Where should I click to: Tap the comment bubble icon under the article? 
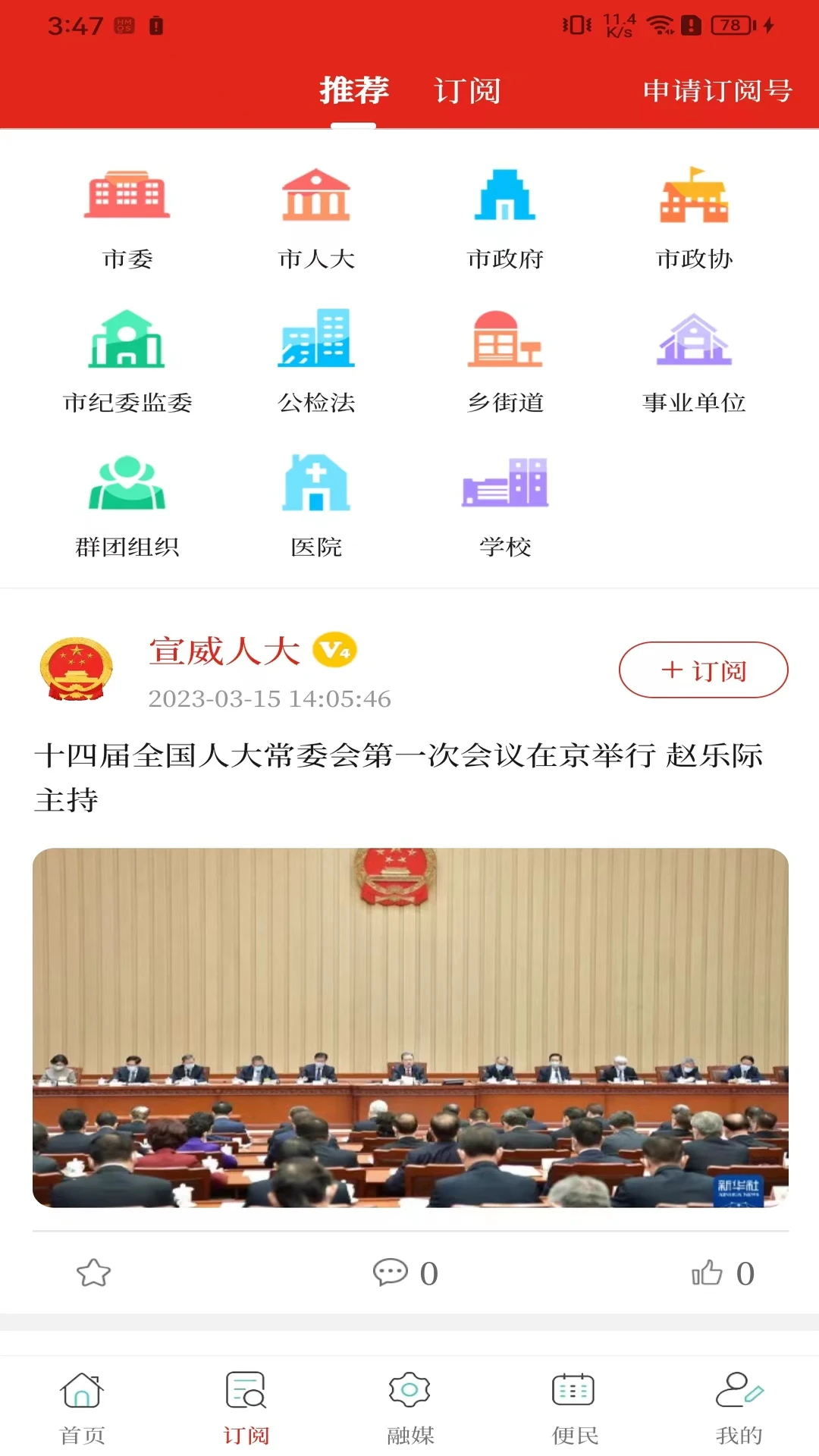pos(391,1273)
